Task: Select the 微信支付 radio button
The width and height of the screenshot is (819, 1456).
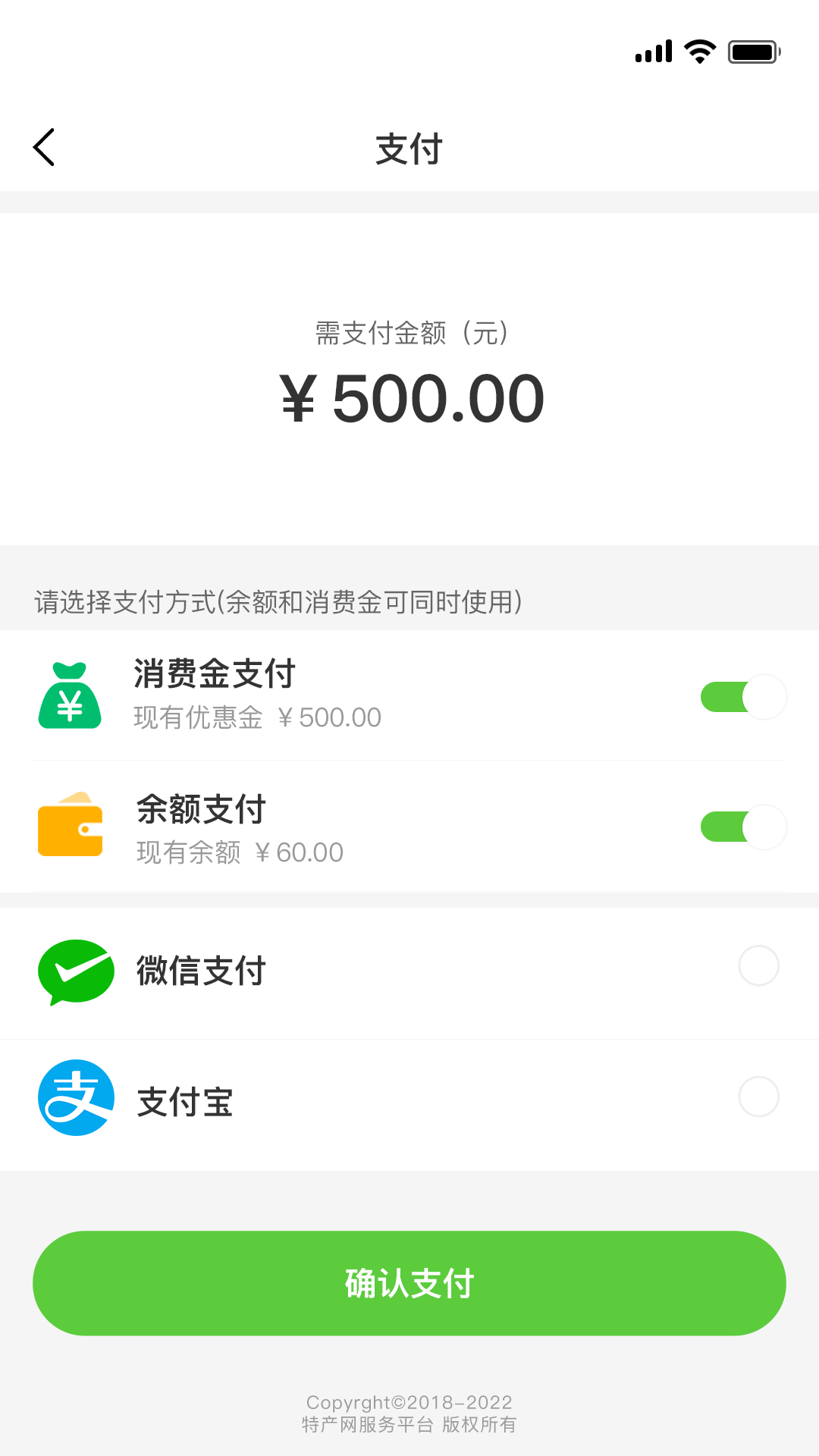Action: click(759, 966)
